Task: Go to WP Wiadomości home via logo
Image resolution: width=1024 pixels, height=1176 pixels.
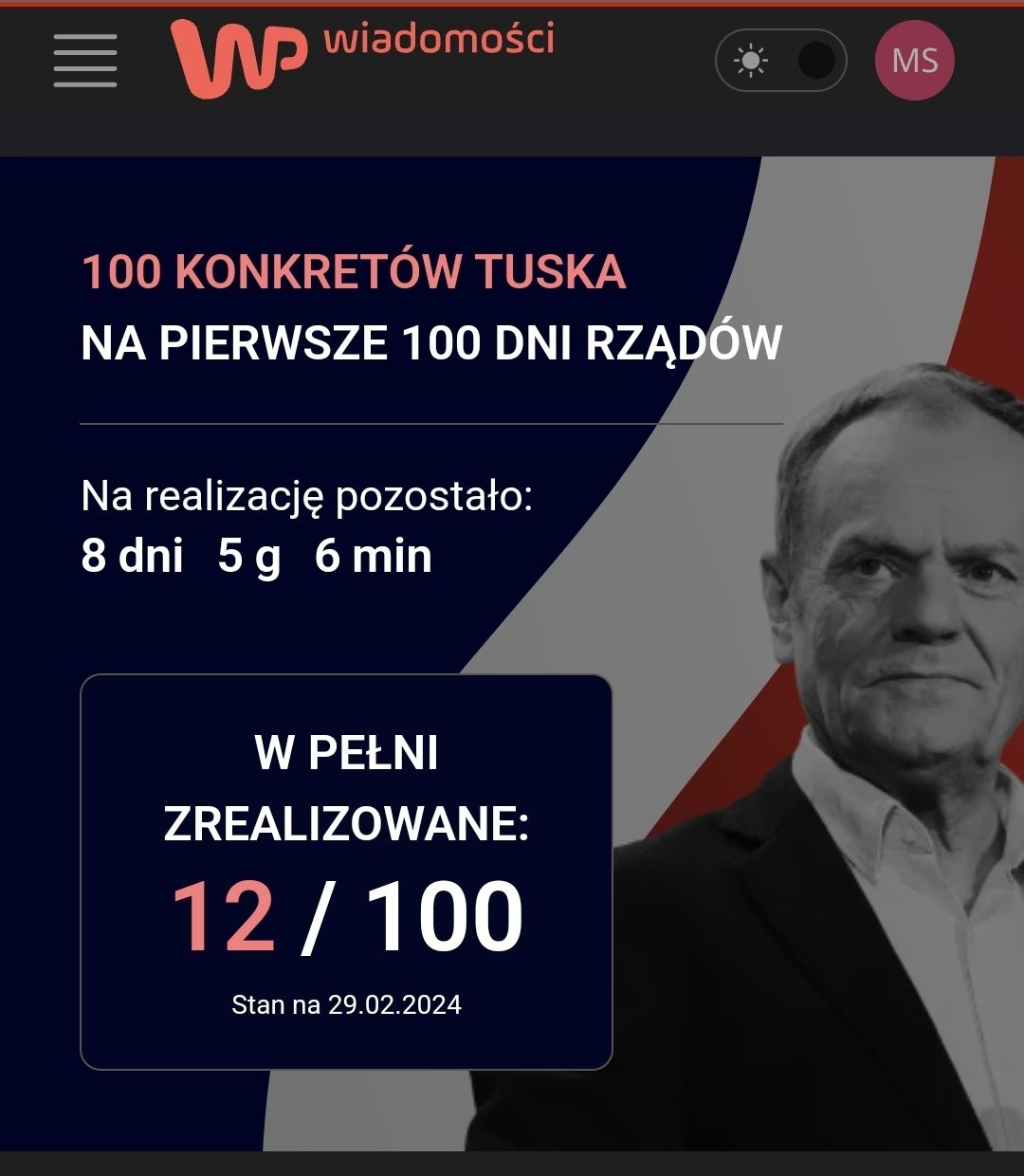Action: 360,57
